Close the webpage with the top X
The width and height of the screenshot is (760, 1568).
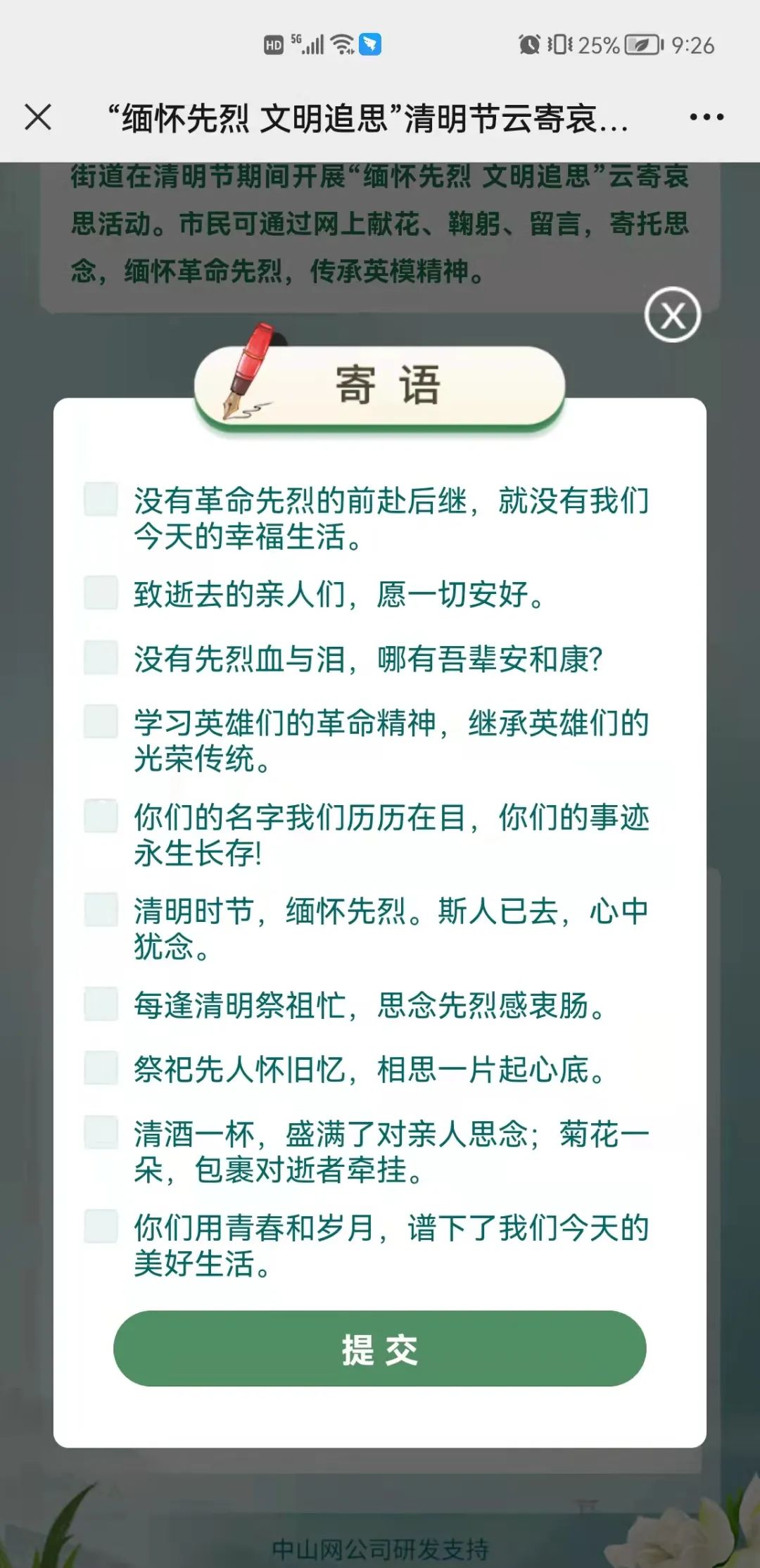[38, 117]
